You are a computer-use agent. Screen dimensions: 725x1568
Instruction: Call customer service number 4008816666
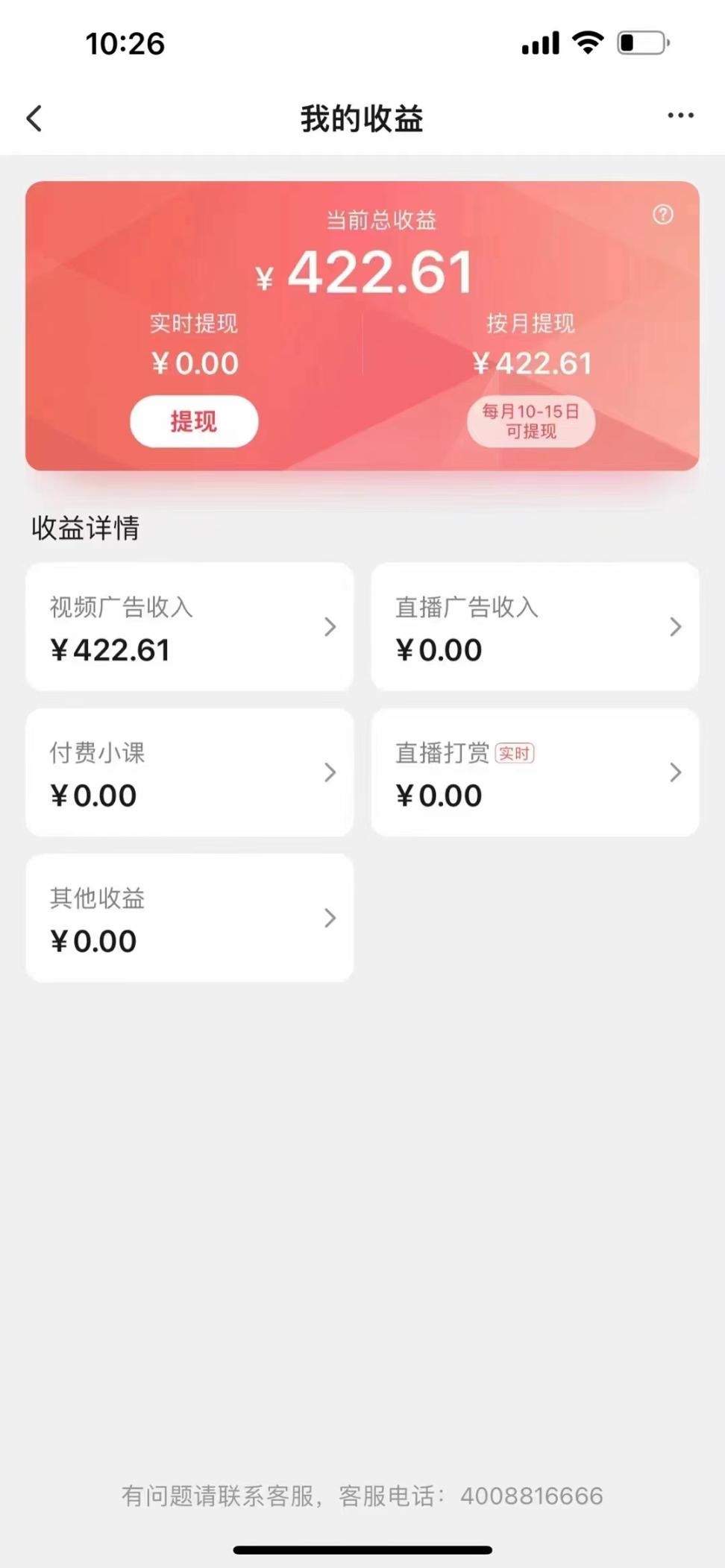click(x=533, y=1495)
